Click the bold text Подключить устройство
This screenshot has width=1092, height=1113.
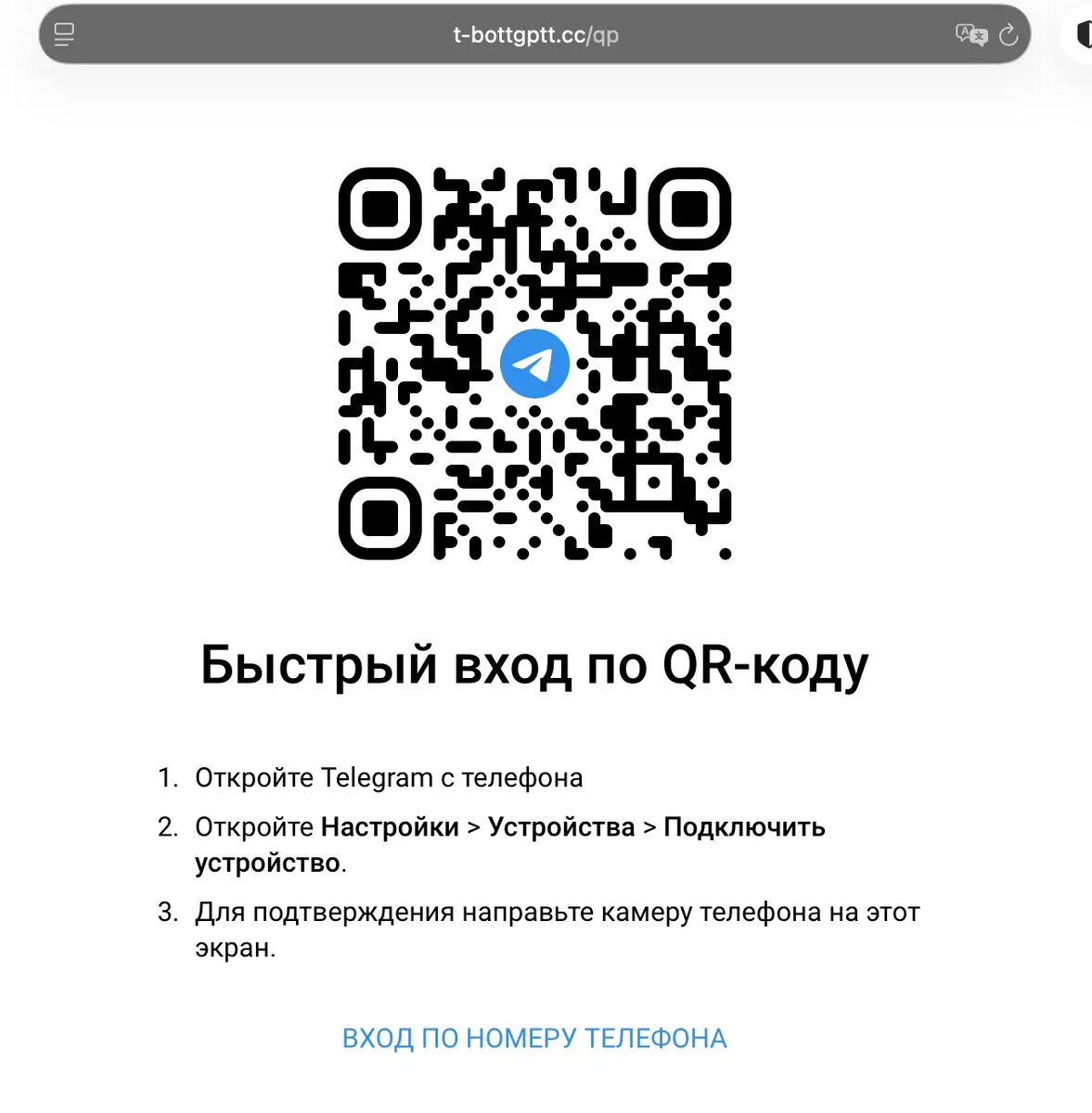(743, 827)
